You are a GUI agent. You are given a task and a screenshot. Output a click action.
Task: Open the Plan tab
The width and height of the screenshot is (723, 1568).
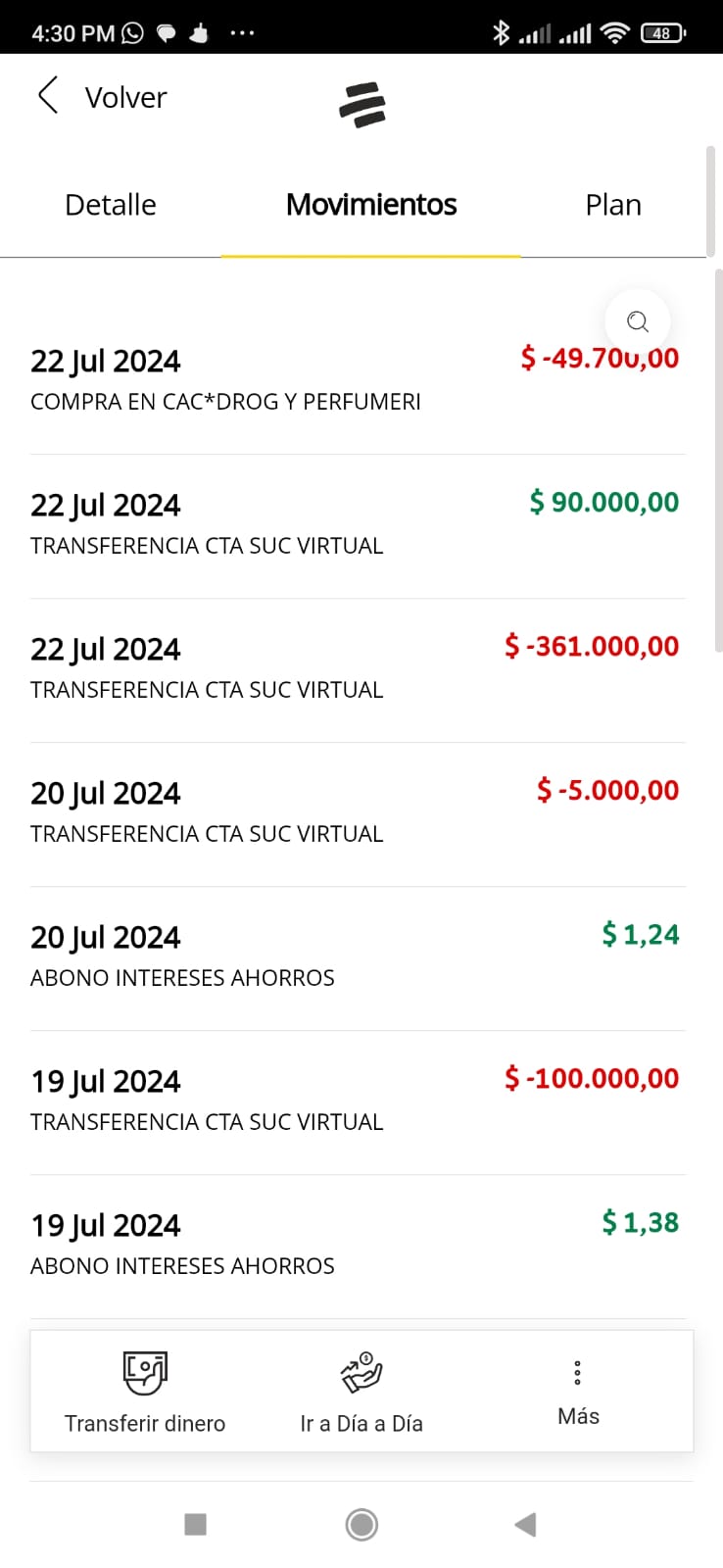click(x=613, y=205)
